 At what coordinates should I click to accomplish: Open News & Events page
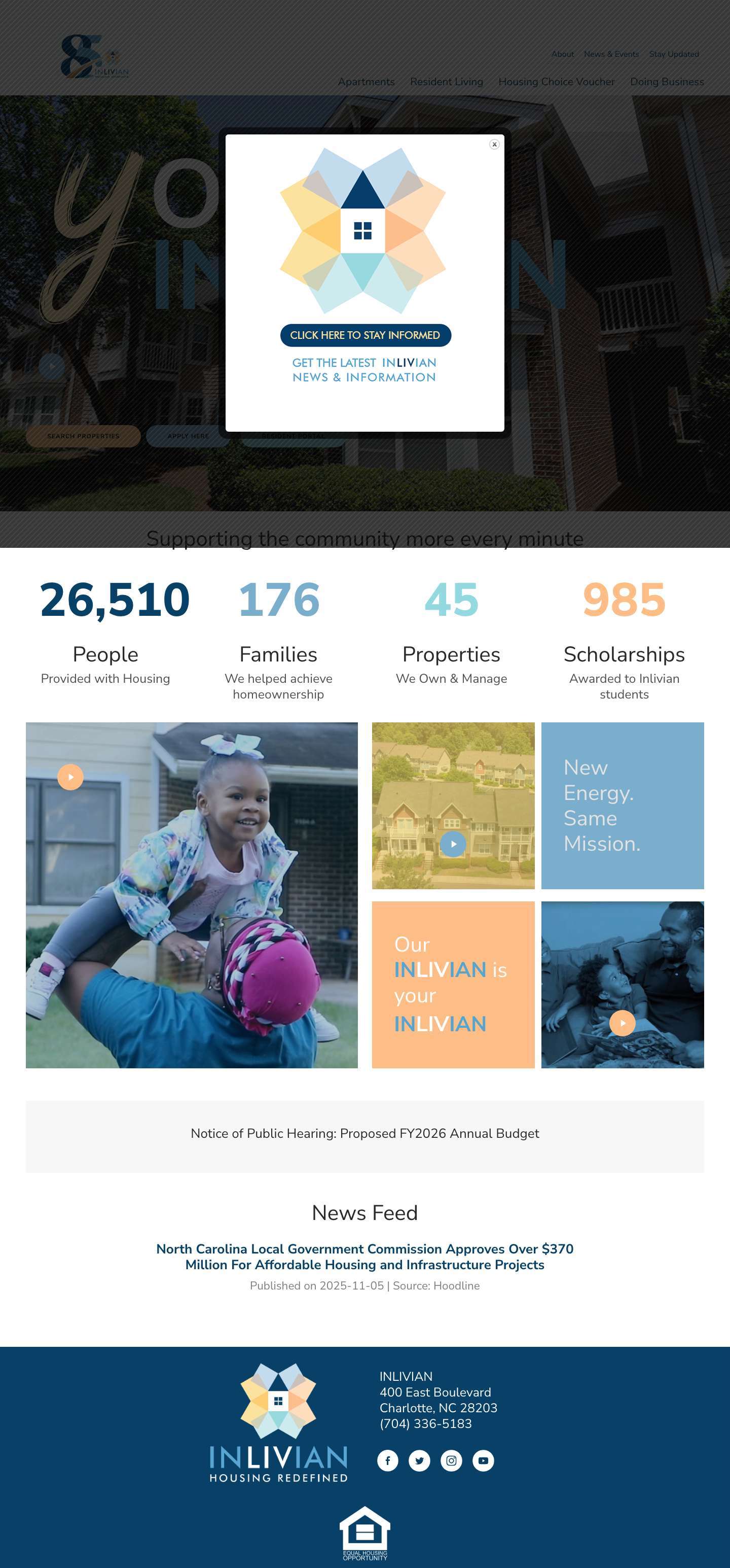tap(611, 54)
